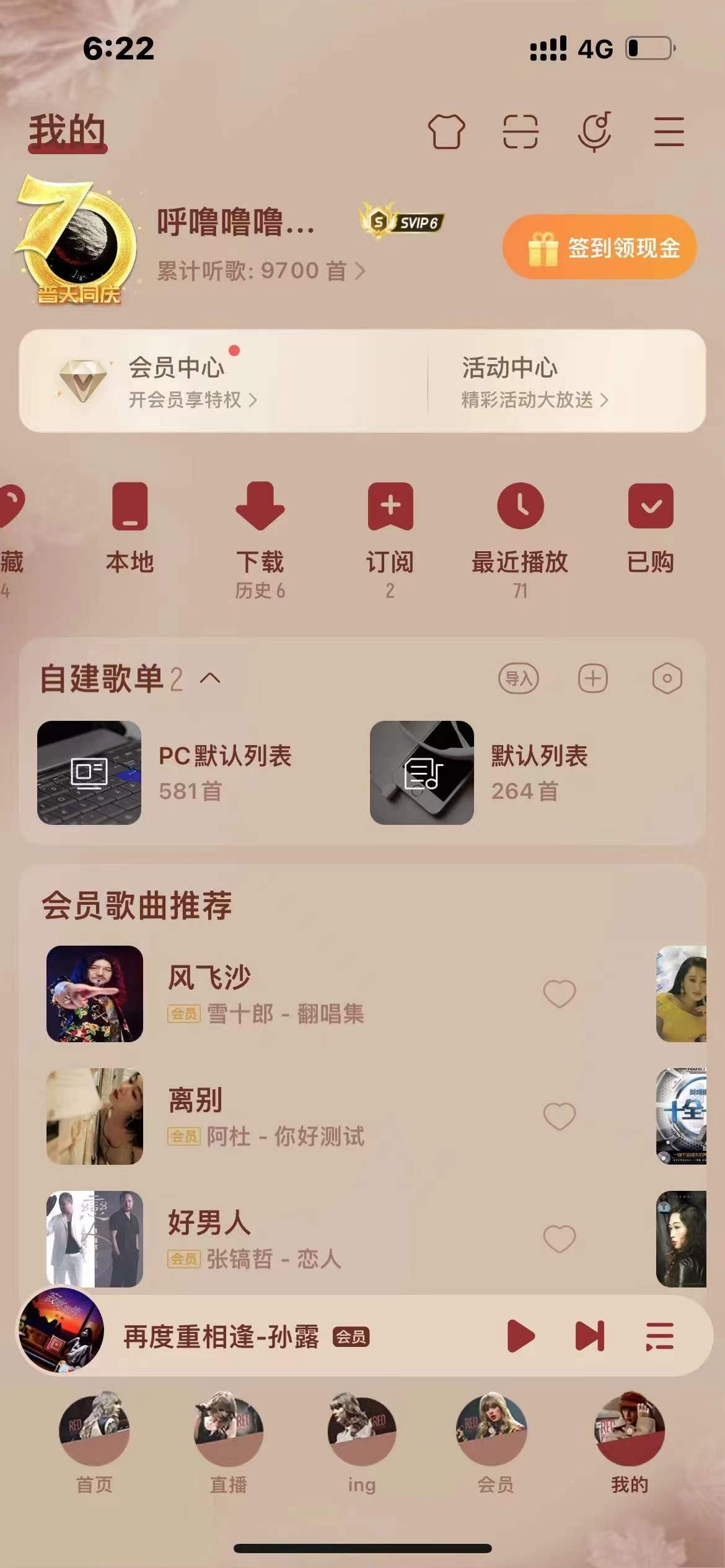Tap 导入 to import a playlist
725x1568 pixels.
click(x=518, y=679)
